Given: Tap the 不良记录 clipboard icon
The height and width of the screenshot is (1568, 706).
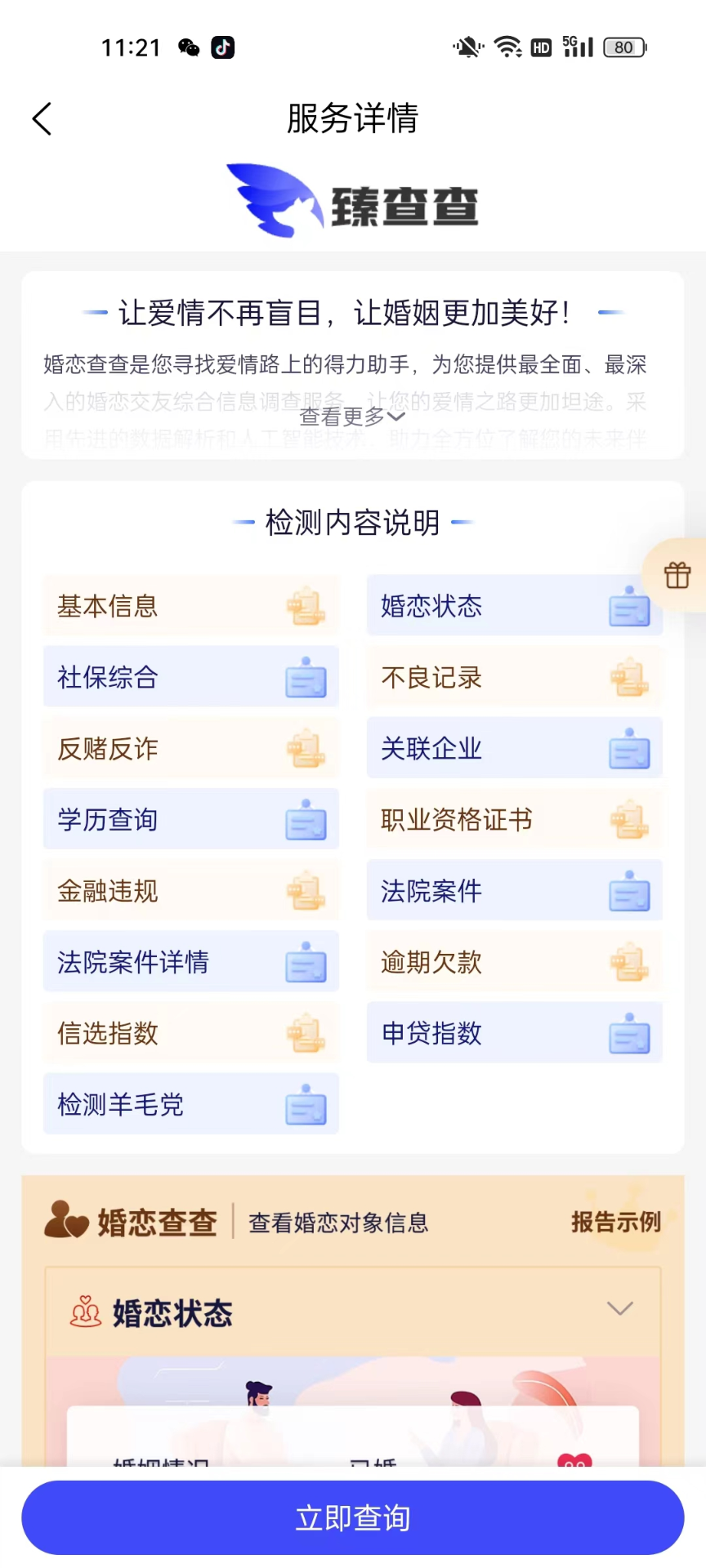Looking at the screenshot, I should [629, 678].
